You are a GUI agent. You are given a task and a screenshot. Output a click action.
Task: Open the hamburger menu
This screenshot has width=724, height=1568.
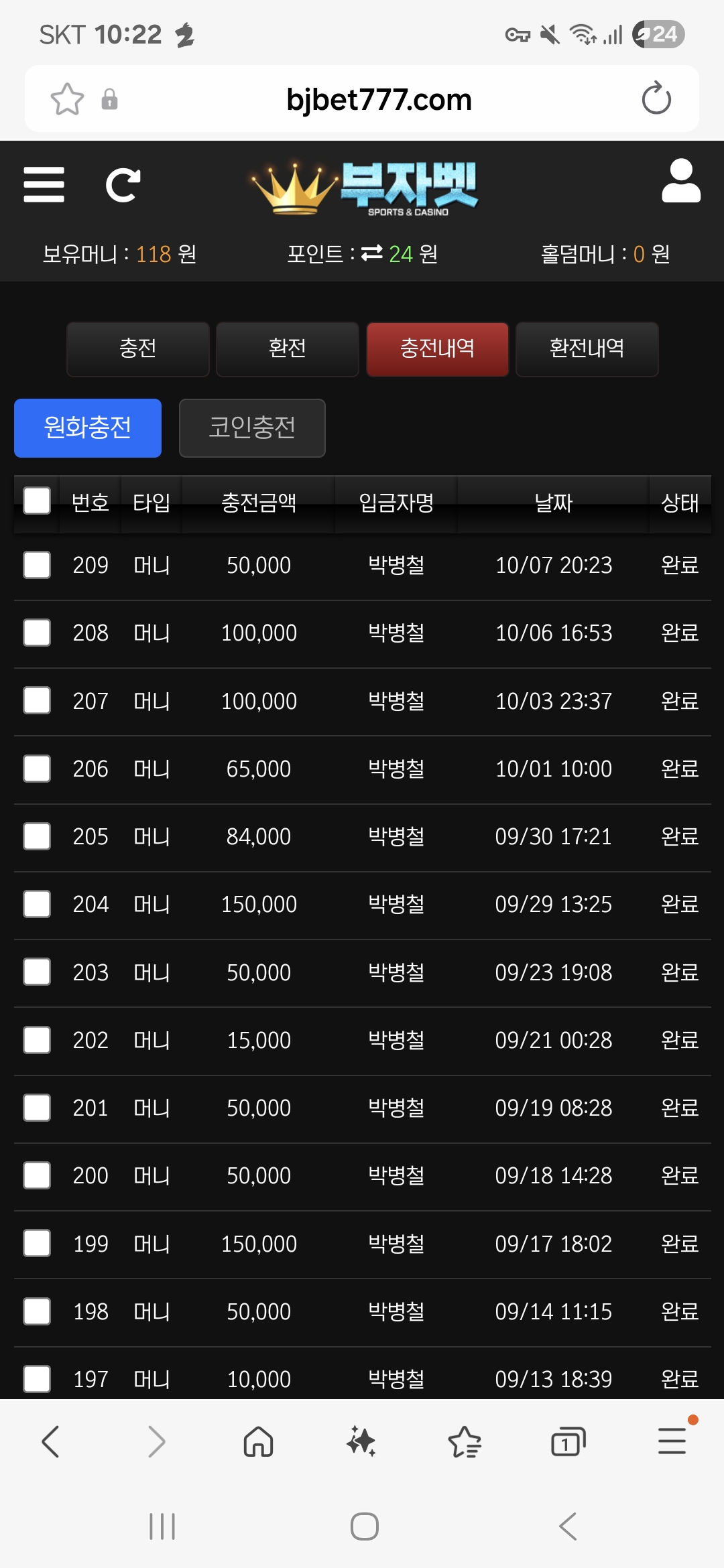(44, 185)
